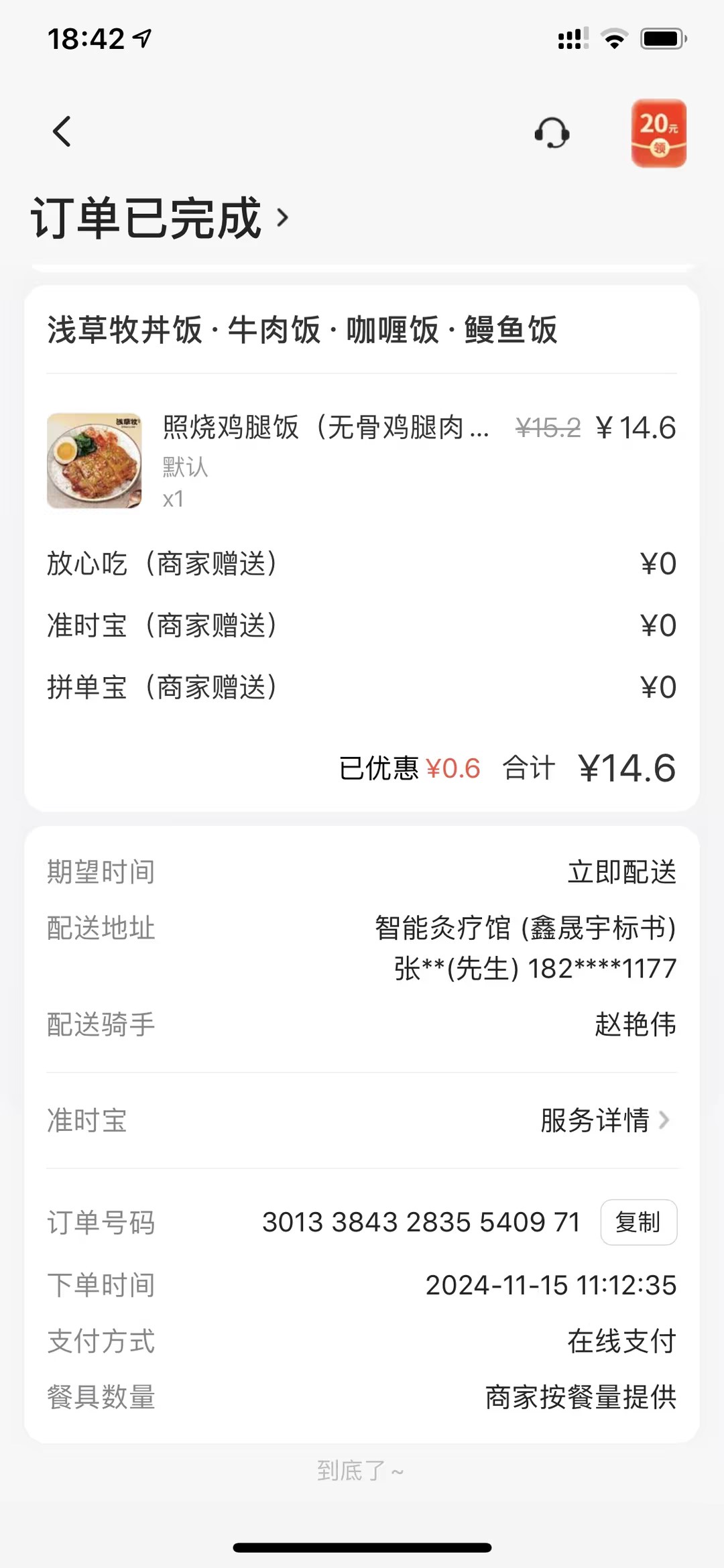Copy the order number with 复制
The image size is (724, 1568).
coord(638,1222)
